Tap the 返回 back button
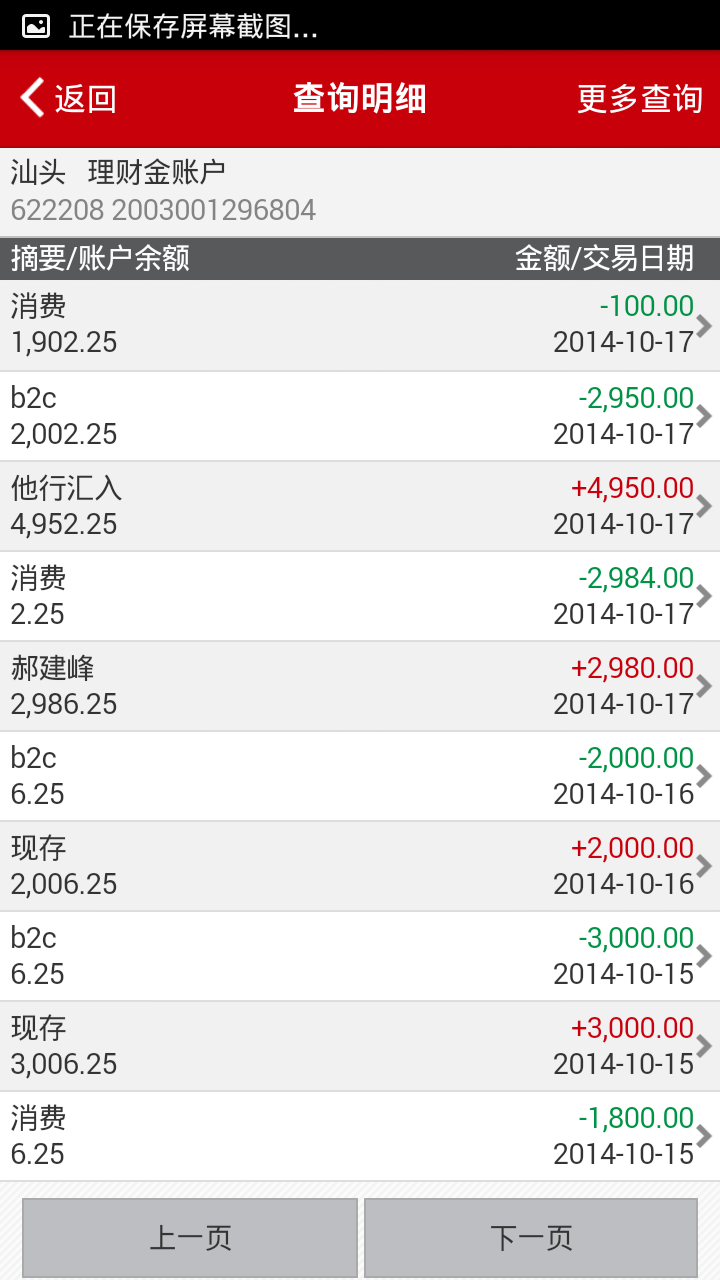 68,99
